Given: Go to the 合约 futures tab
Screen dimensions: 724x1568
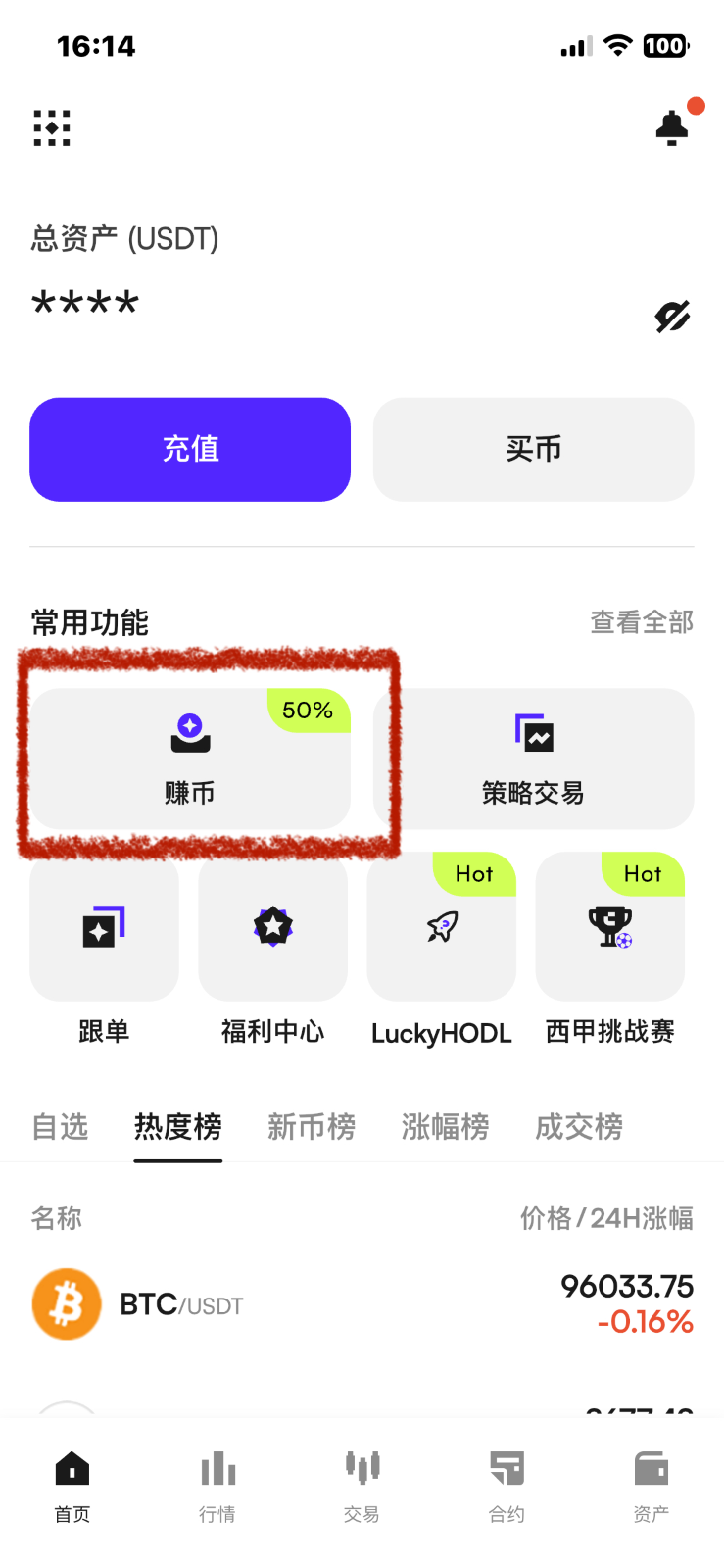Looking at the screenshot, I should 507,1486.
